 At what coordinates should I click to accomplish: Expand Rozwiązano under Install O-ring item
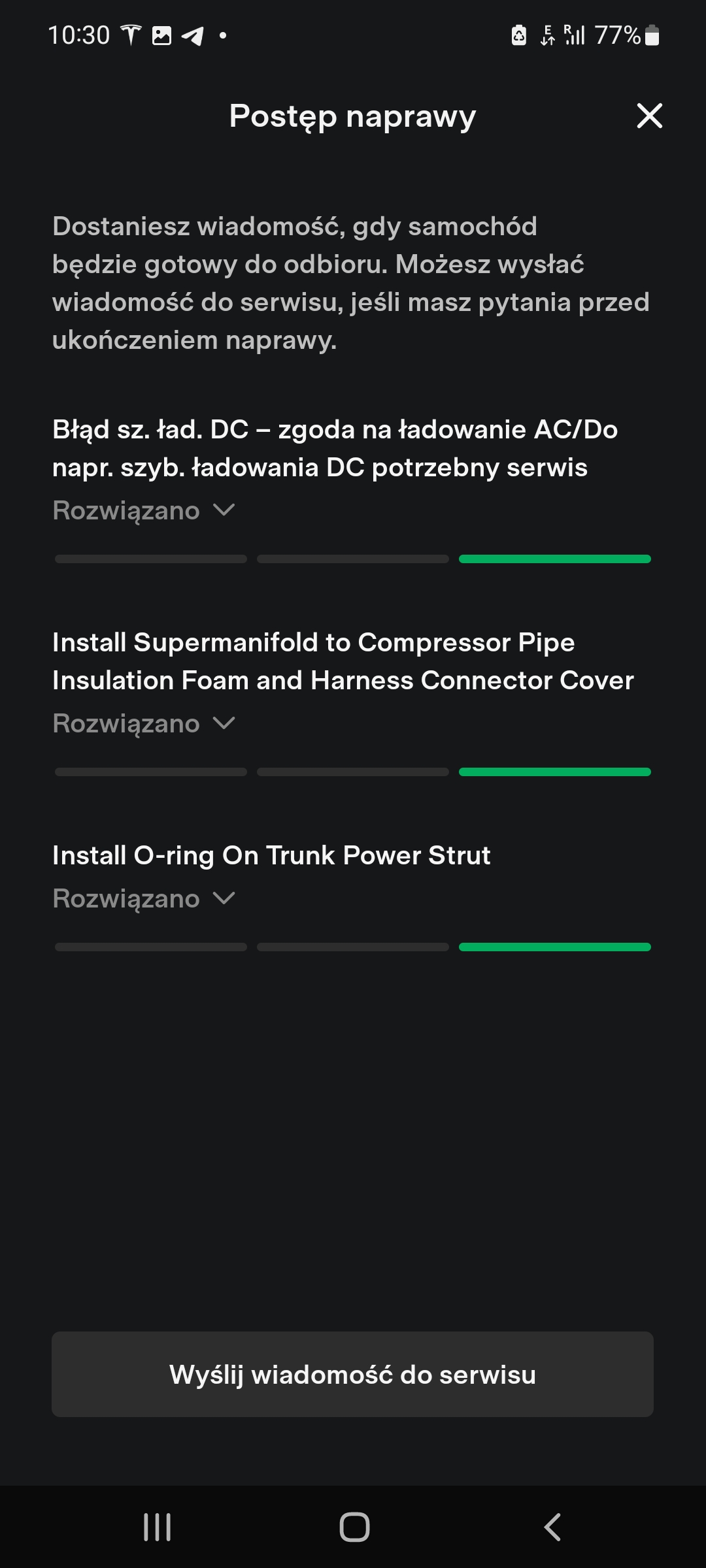coord(144,899)
